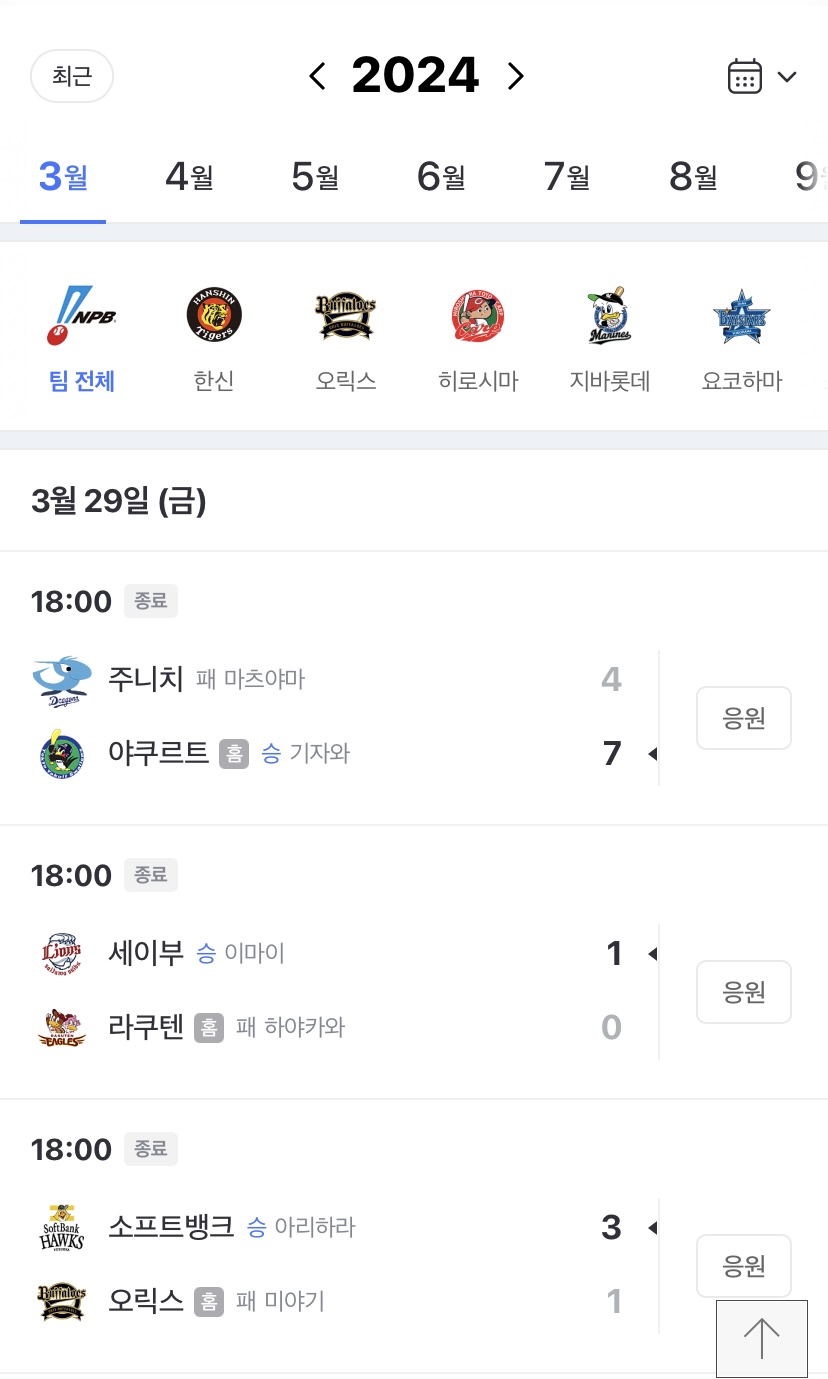Cheer (응원) for 주니치 vs 야쿠르트 game
The image size is (828, 1379).
[743, 718]
